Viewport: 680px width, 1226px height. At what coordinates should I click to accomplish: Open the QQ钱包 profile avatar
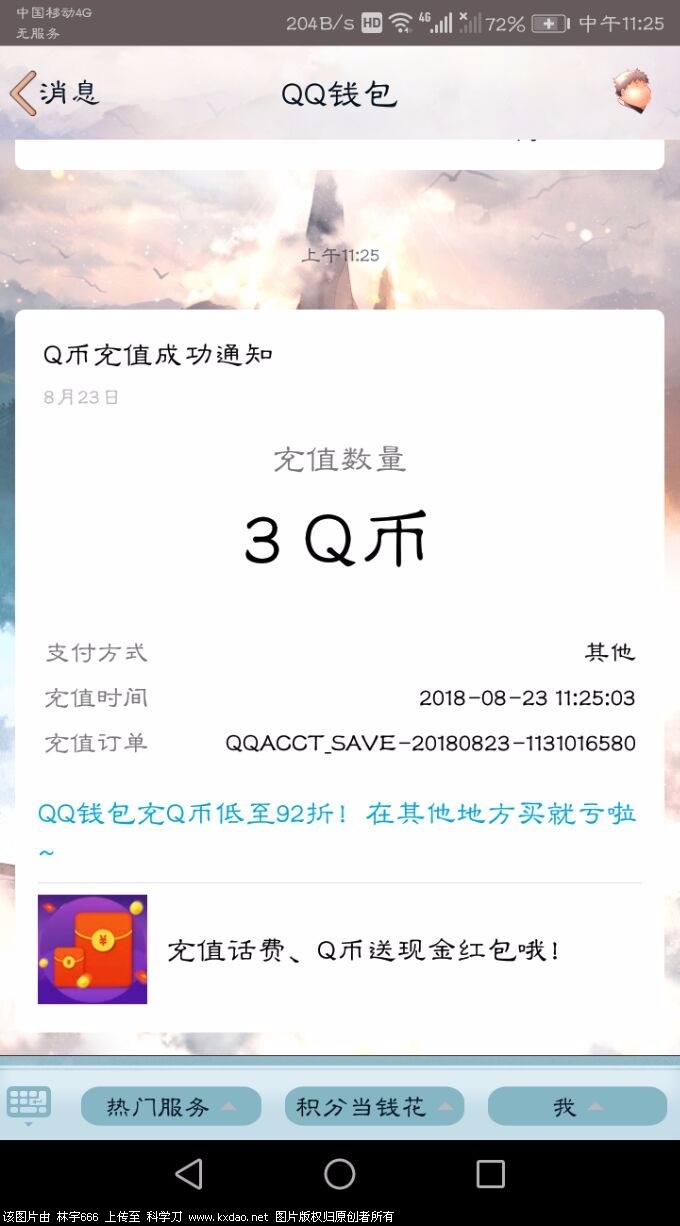(632, 92)
